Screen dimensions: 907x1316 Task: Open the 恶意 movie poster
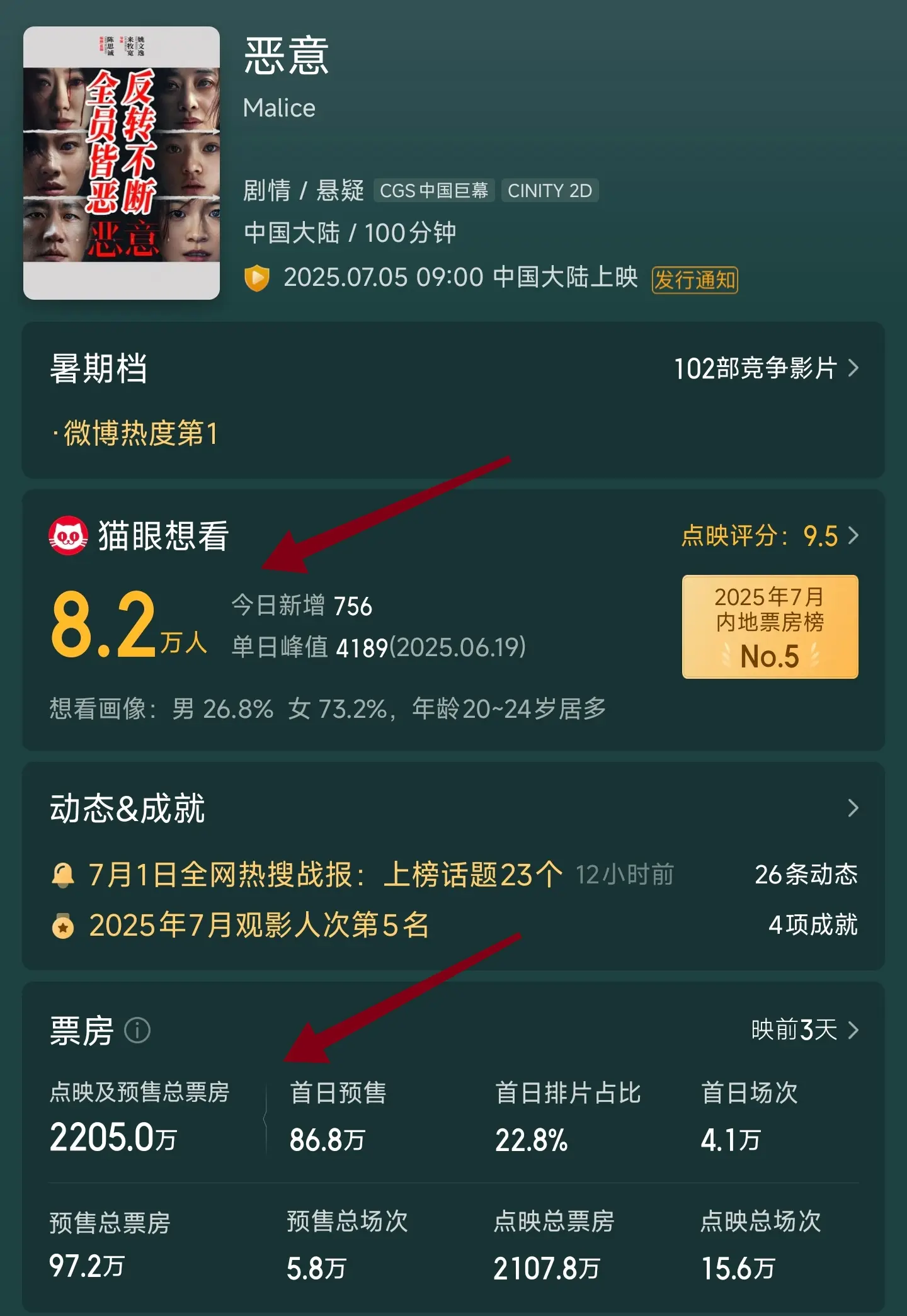tap(122, 163)
